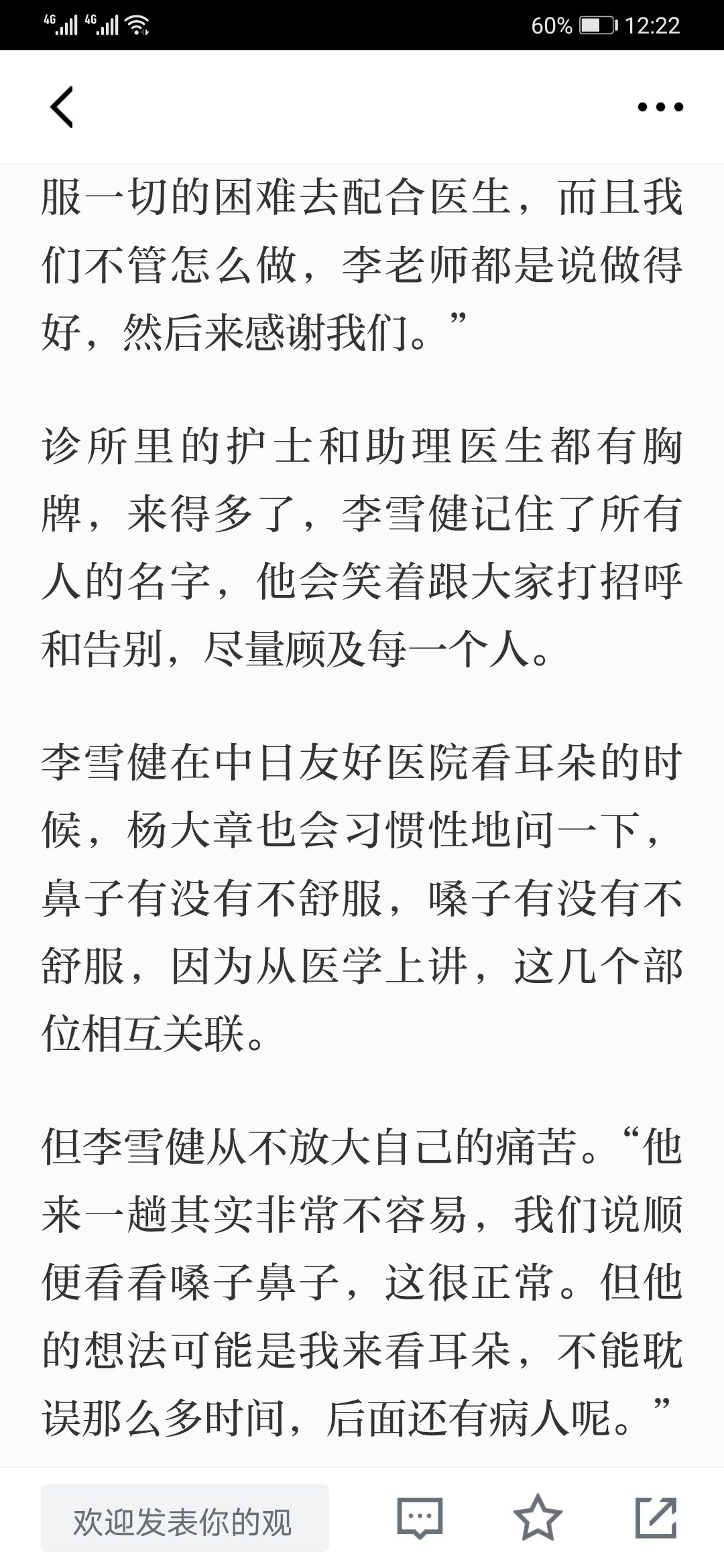Favorite this article with the star icon

point(538,1517)
